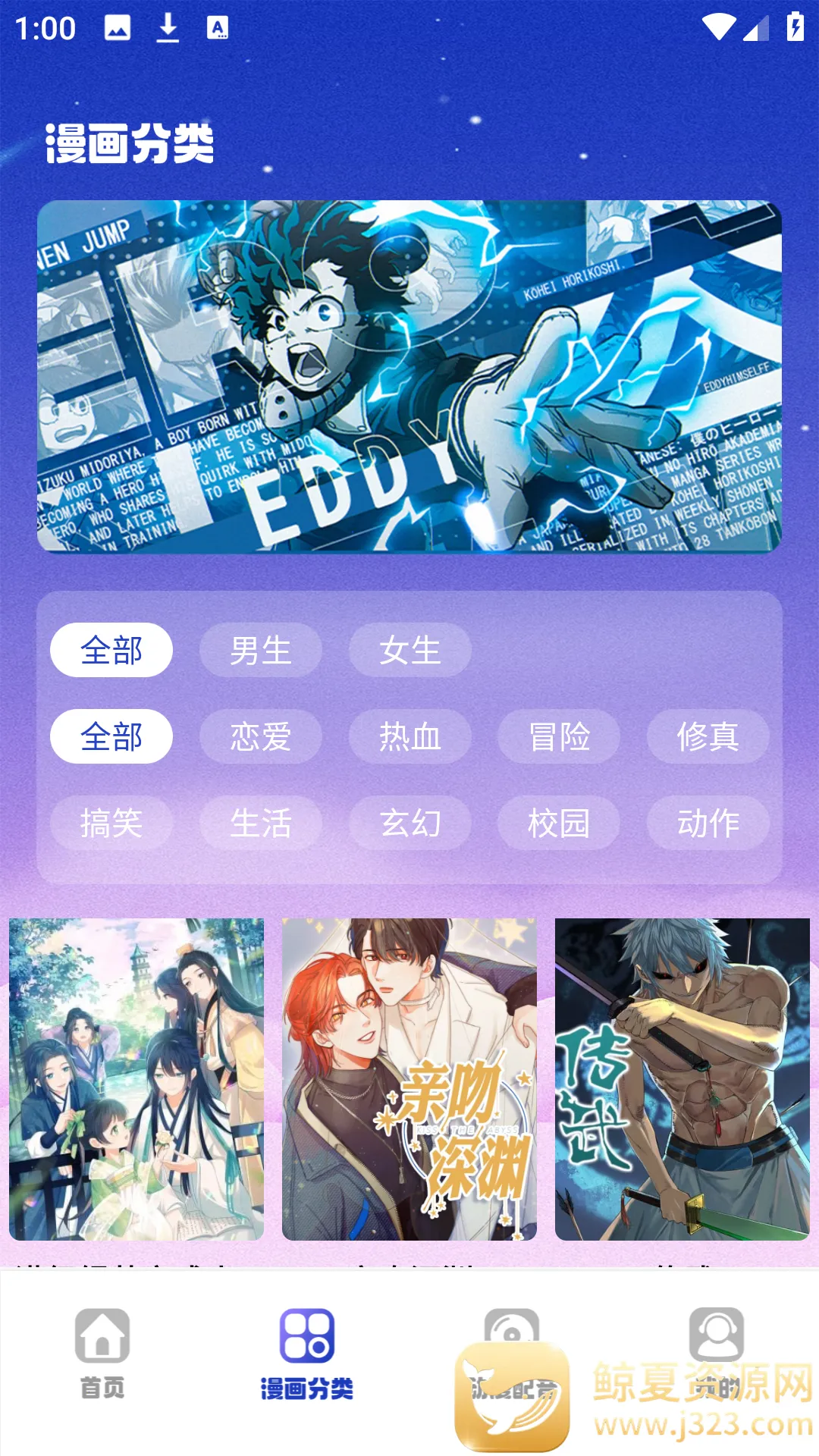The width and height of the screenshot is (819, 1456).
Task: Open the ancient-costume group comic cover
Action: tap(136, 1079)
